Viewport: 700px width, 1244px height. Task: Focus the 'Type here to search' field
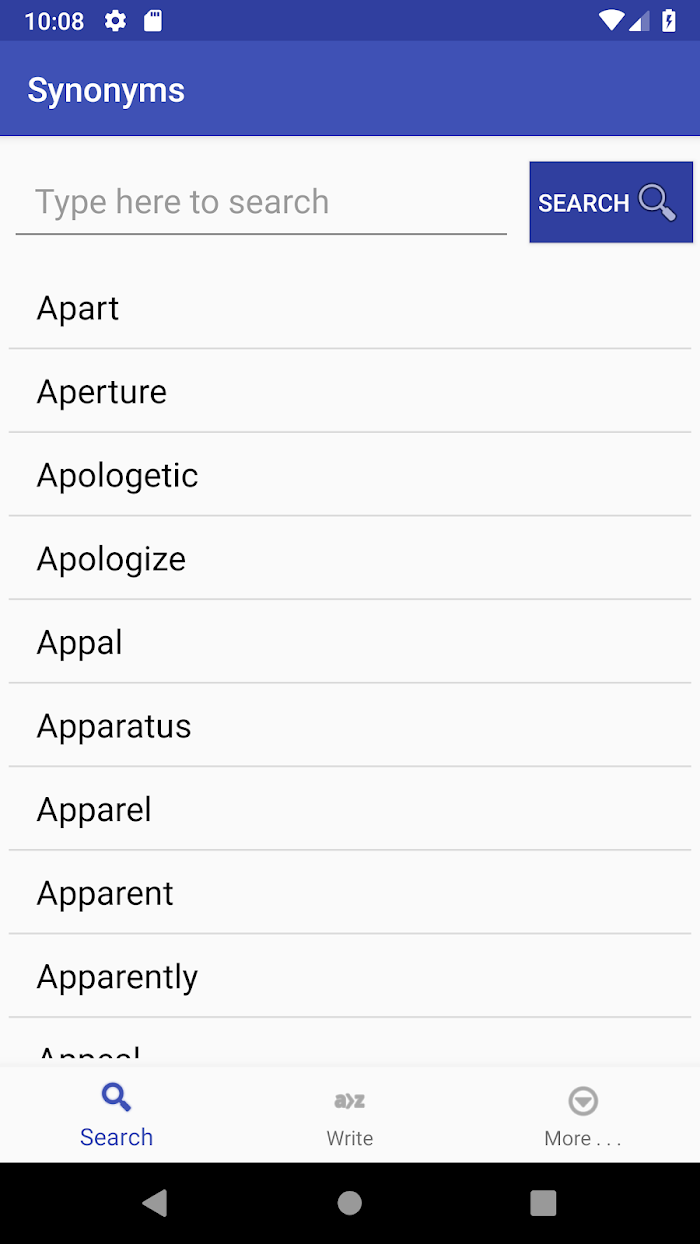pyautogui.click(x=261, y=202)
